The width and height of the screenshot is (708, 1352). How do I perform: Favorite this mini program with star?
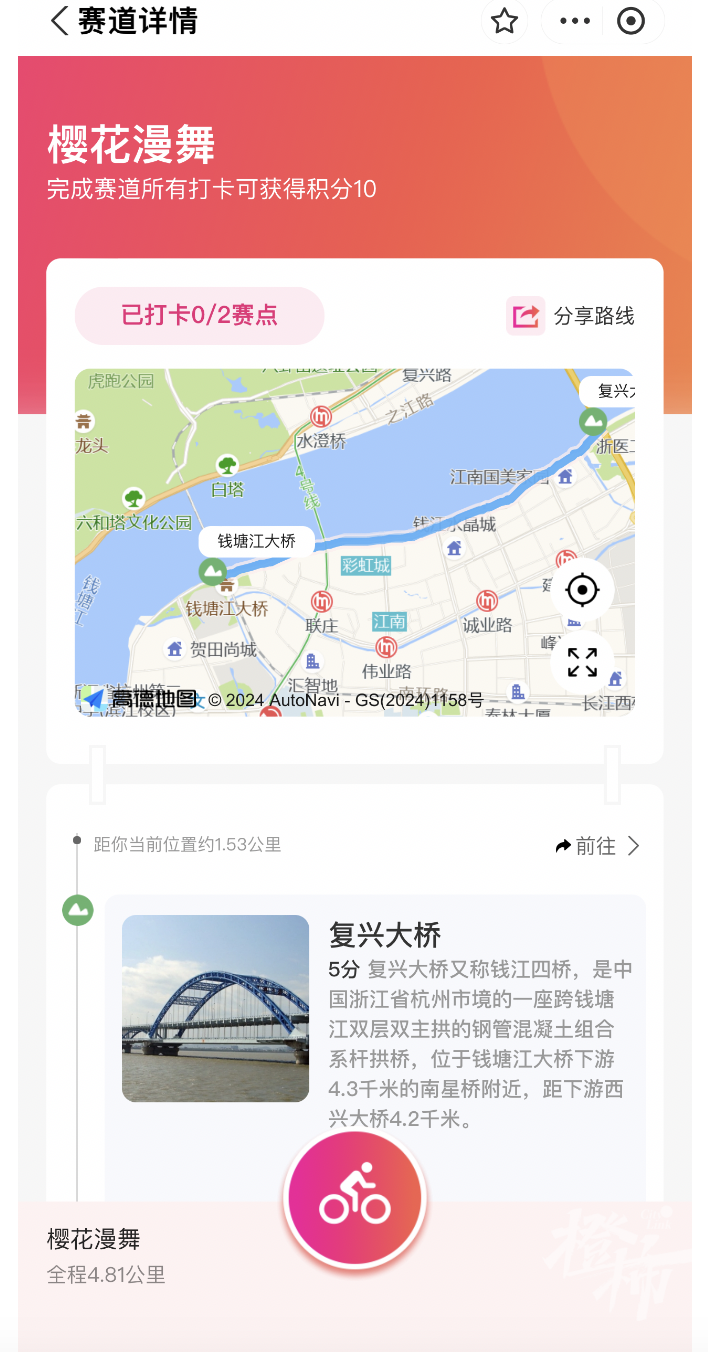pyautogui.click(x=504, y=21)
